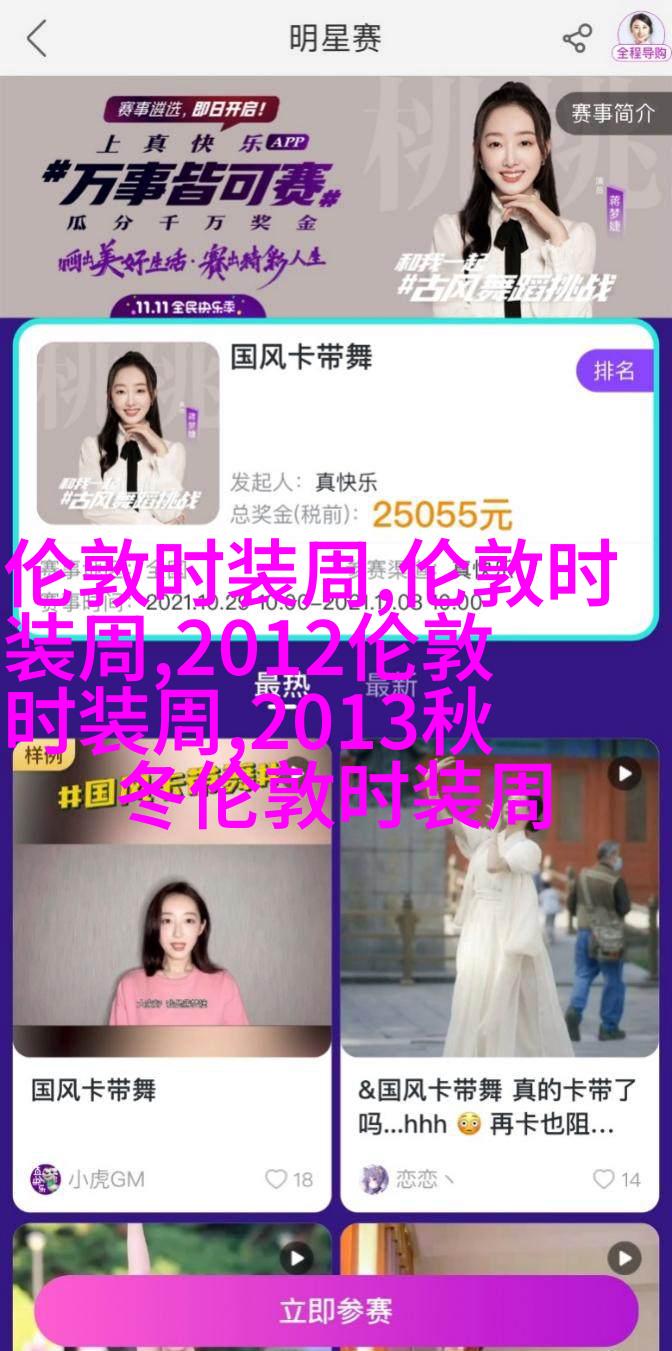The width and height of the screenshot is (672, 1351).
Task: Like 小虎GM's video with 18 likes
Action: [x=290, y=1179]
